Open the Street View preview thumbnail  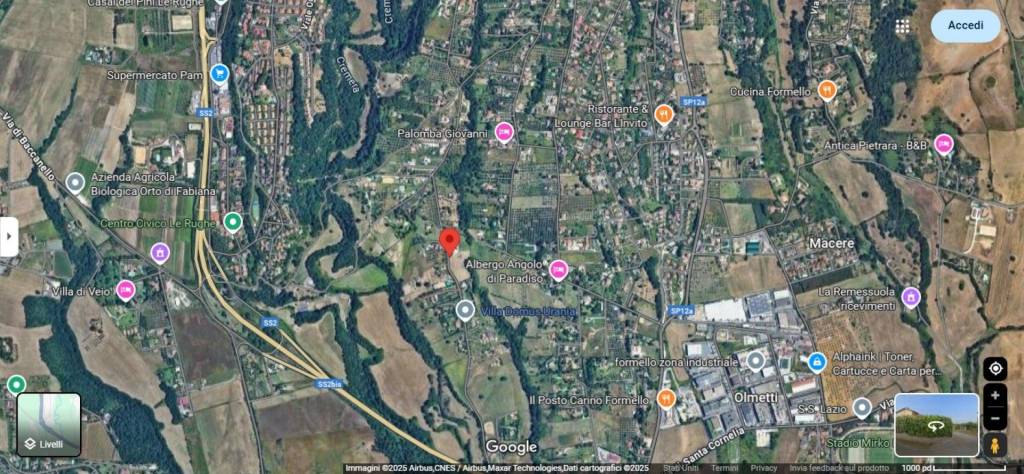937,425
